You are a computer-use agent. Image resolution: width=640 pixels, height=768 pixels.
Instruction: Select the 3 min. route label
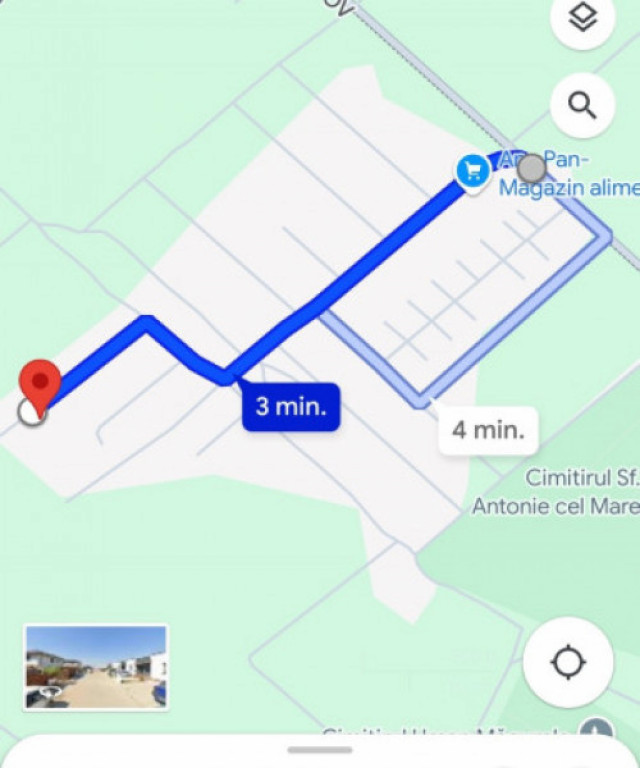[x=291, y=407]
